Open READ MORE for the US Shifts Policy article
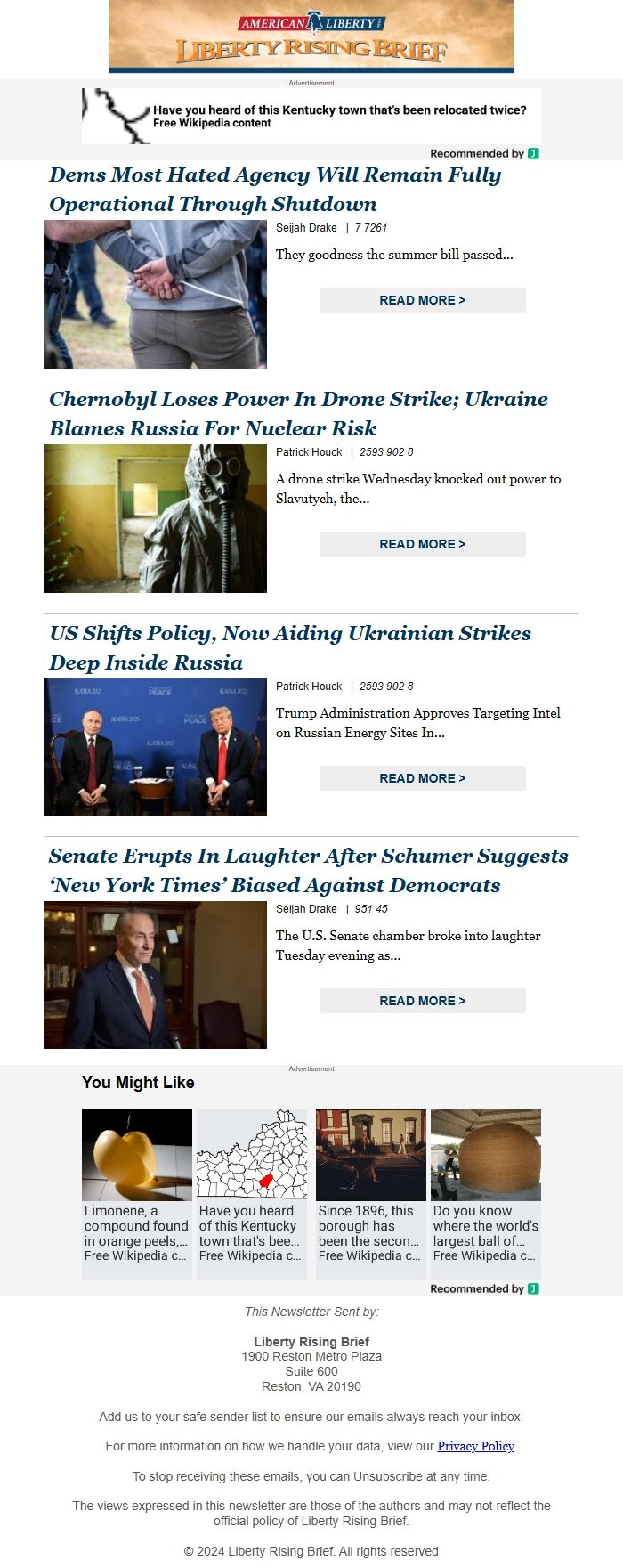Screen dimensions: 623x1568 (x=423, y=778)
